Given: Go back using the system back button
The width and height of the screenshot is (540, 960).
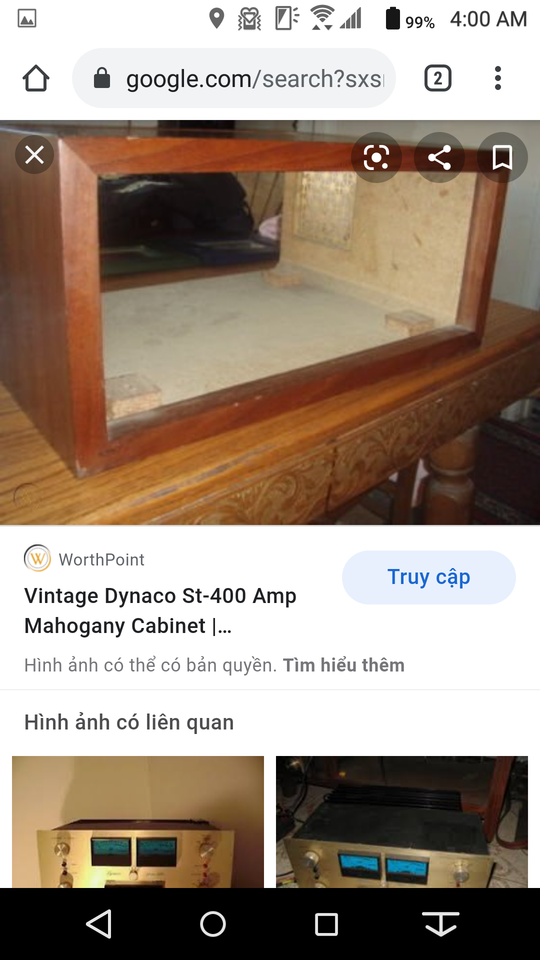Looking at the screenshot, I should (x=99, y=923).
